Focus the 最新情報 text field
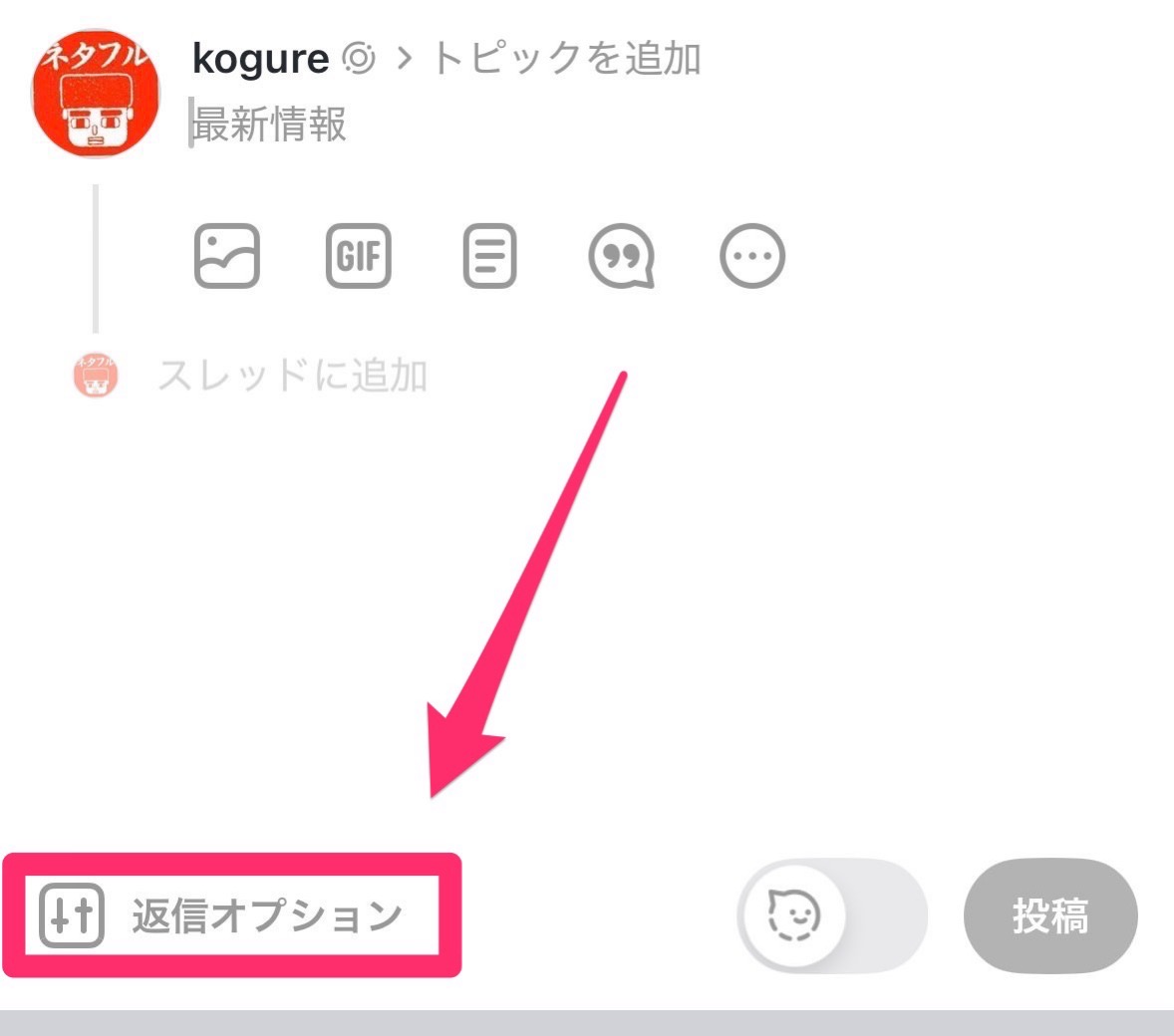 (399, 126)
